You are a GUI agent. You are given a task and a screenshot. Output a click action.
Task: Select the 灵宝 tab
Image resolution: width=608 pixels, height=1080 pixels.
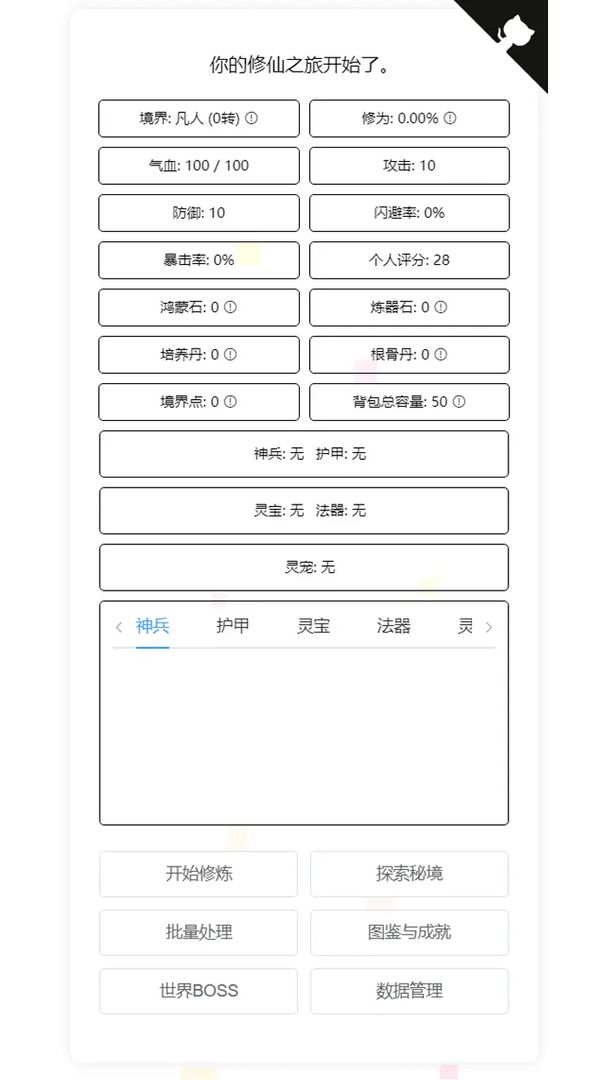(x=313, y=626)
